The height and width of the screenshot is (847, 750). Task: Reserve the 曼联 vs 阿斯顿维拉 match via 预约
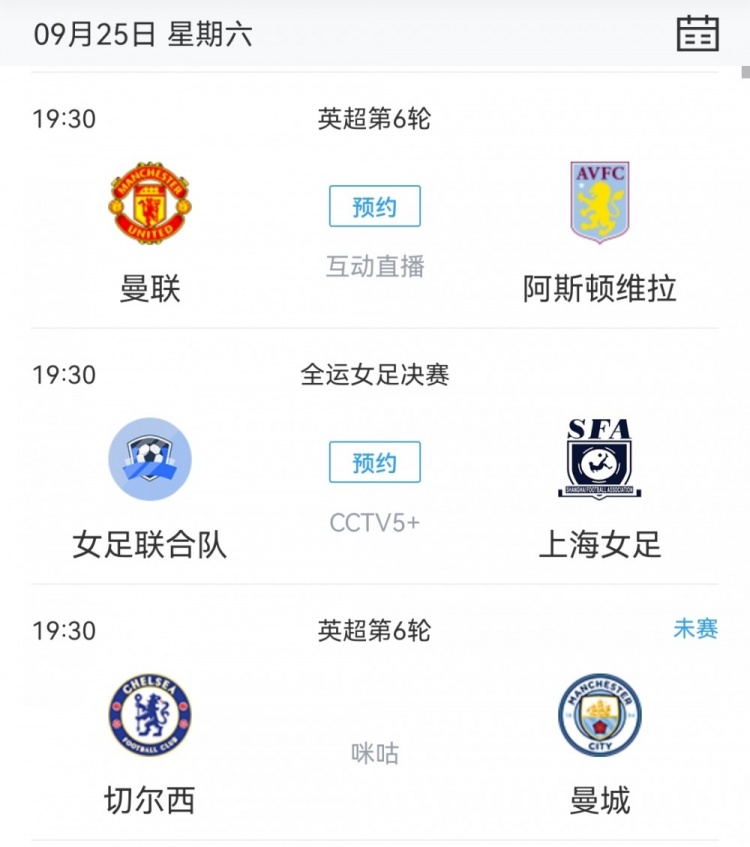tap(374, 207)
